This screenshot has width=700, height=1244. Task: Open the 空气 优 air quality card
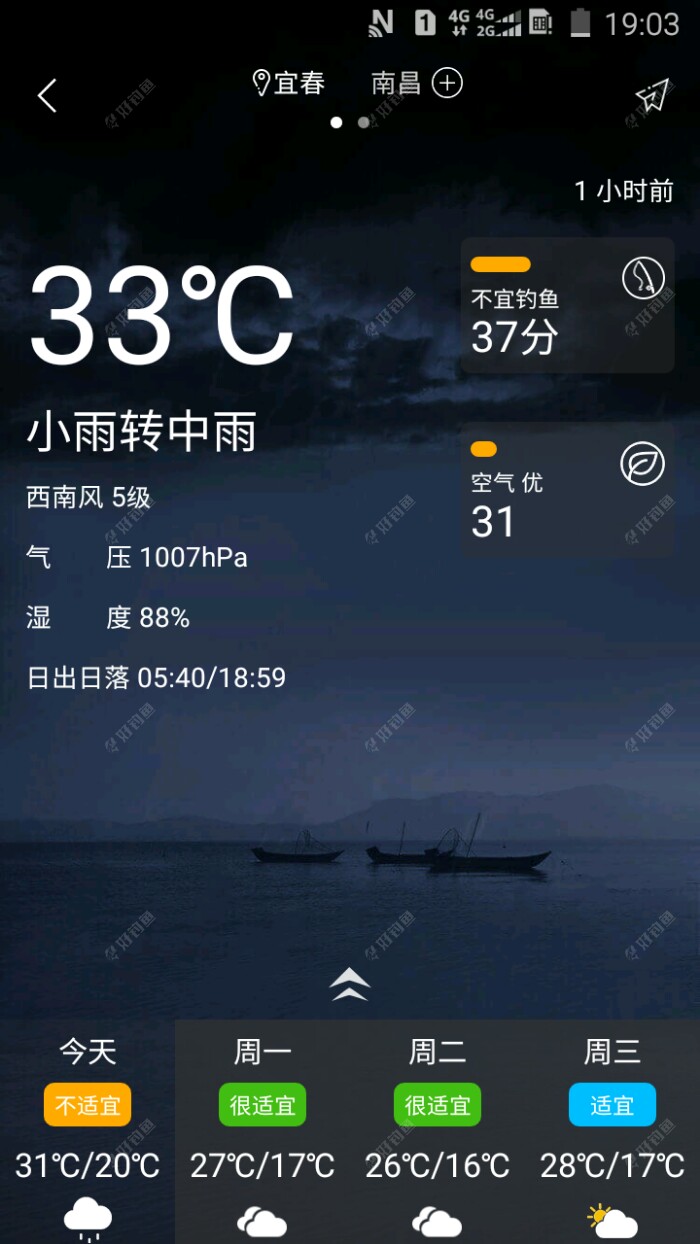click(567, 490)
